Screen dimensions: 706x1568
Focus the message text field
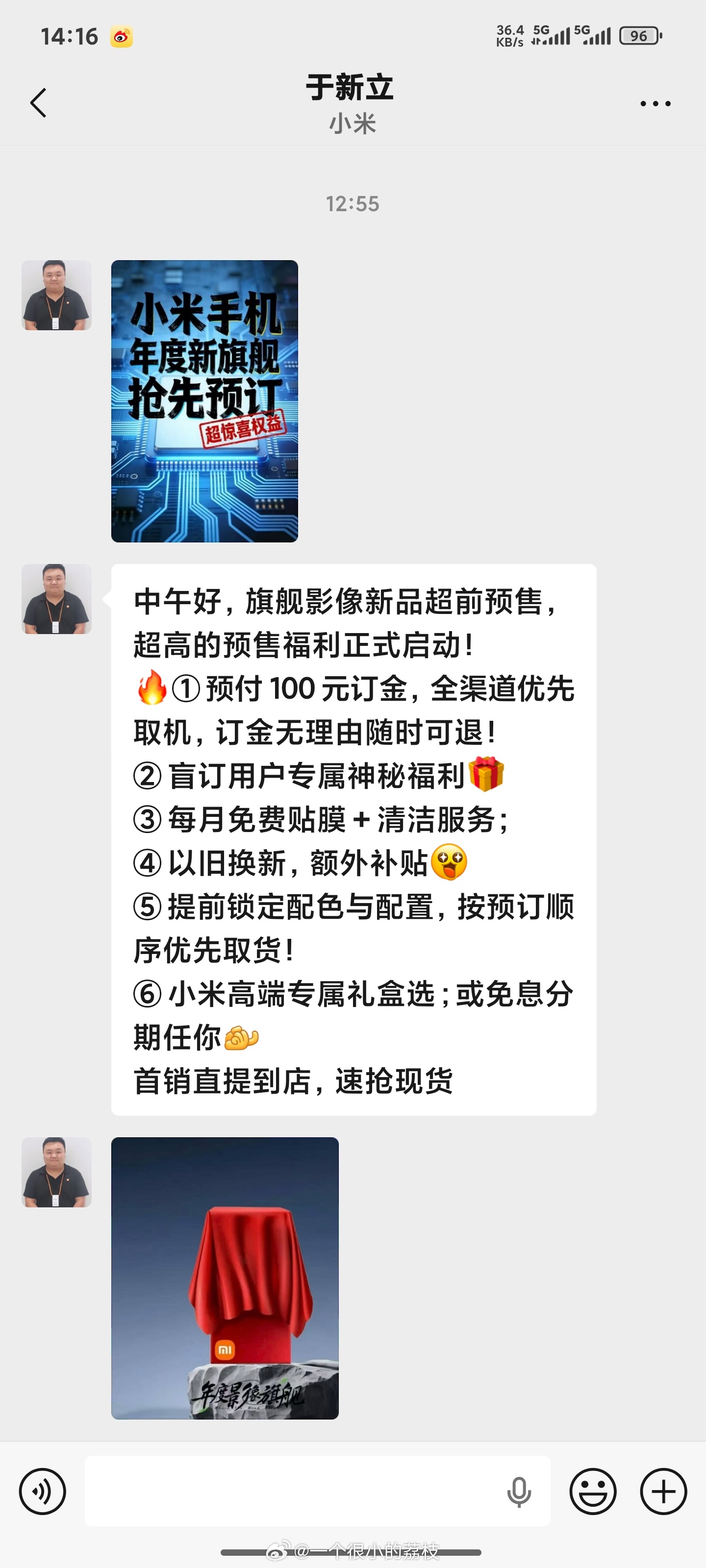pos(292,1491)
